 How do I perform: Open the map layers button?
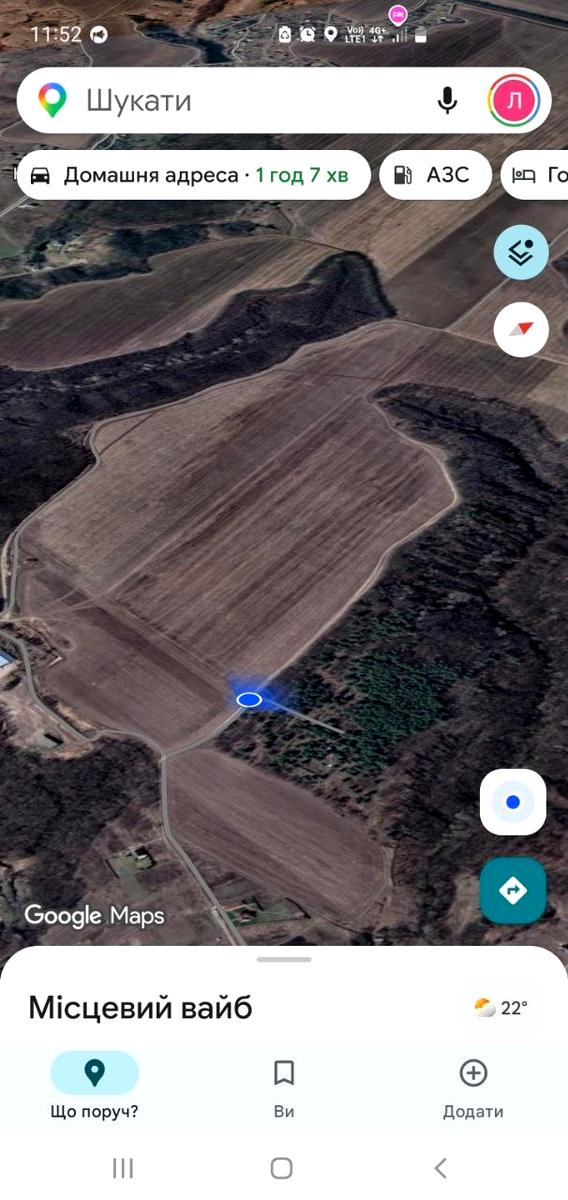[x=521, y=253]
